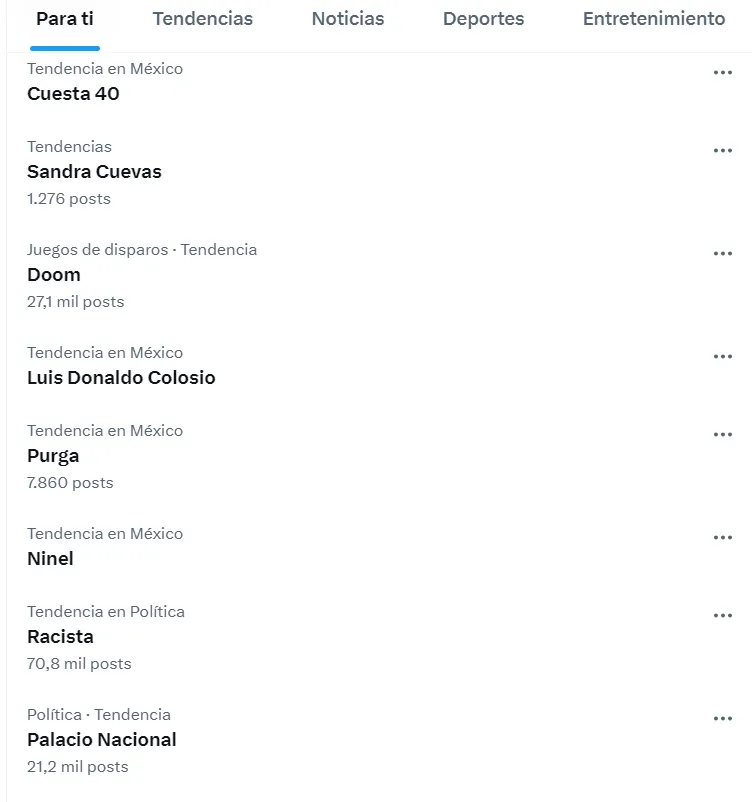Select the Entretenimiento tab
The width and height of the screenshot is (752, 802).
coord(653,19)
